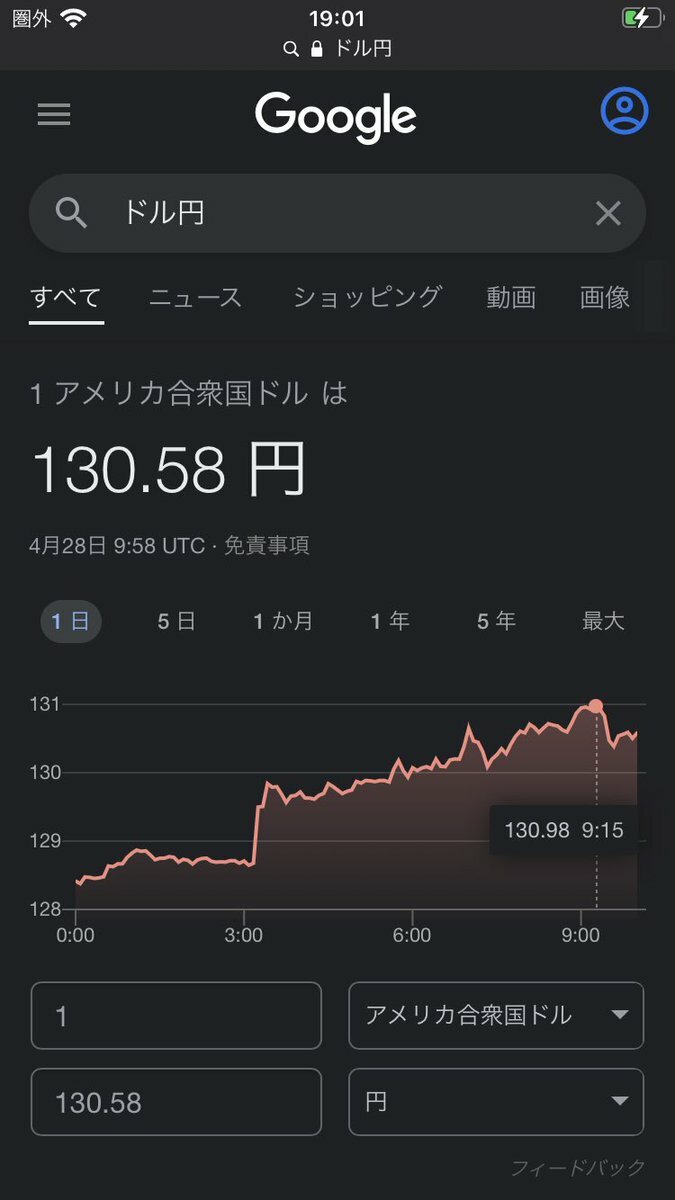675x1200 pixels.
Task: Switch to the ニュース tab
Action: click(x=196, y=297)
